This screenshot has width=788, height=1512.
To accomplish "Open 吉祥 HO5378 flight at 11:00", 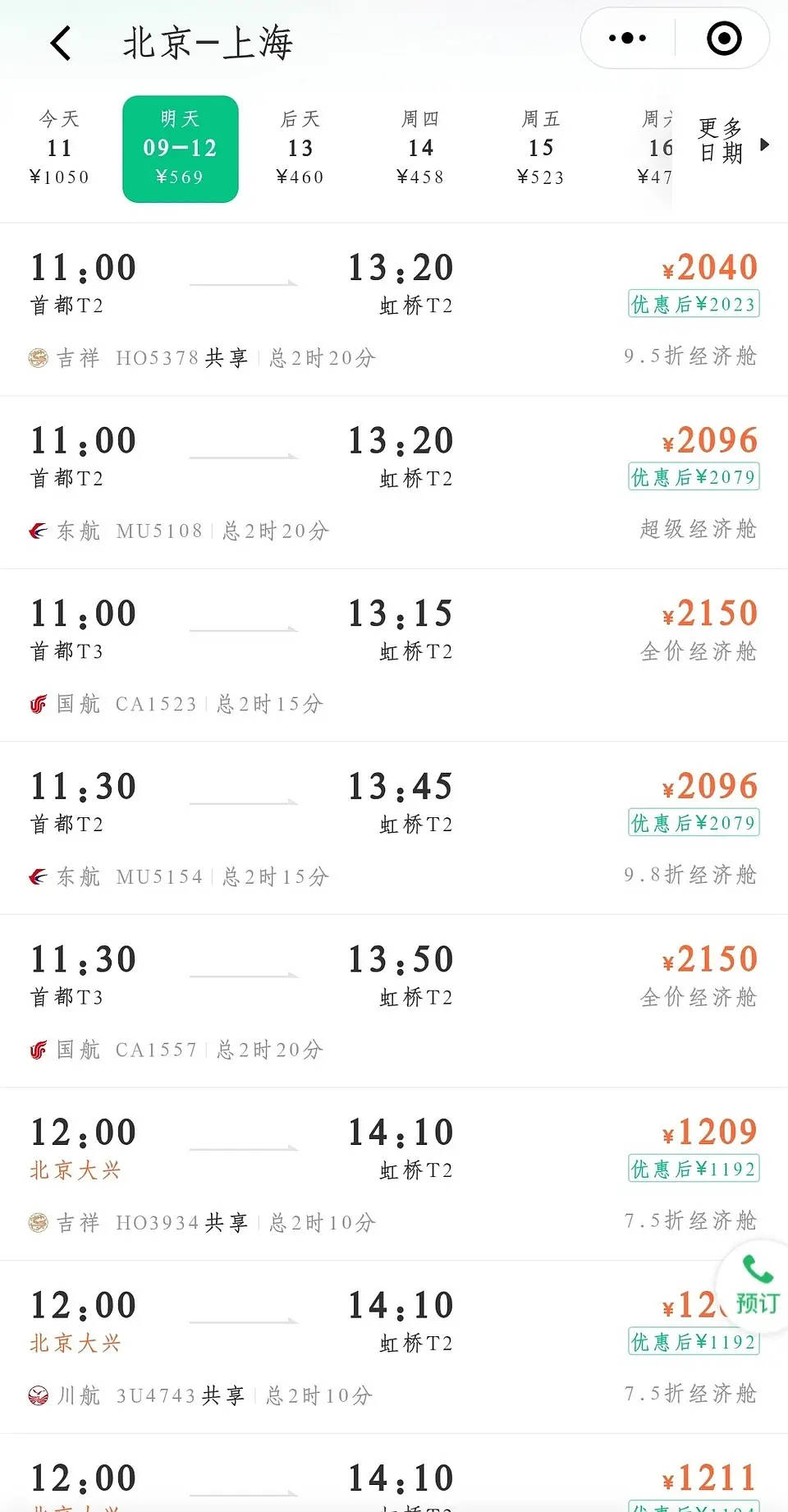I will pos(394,310).
